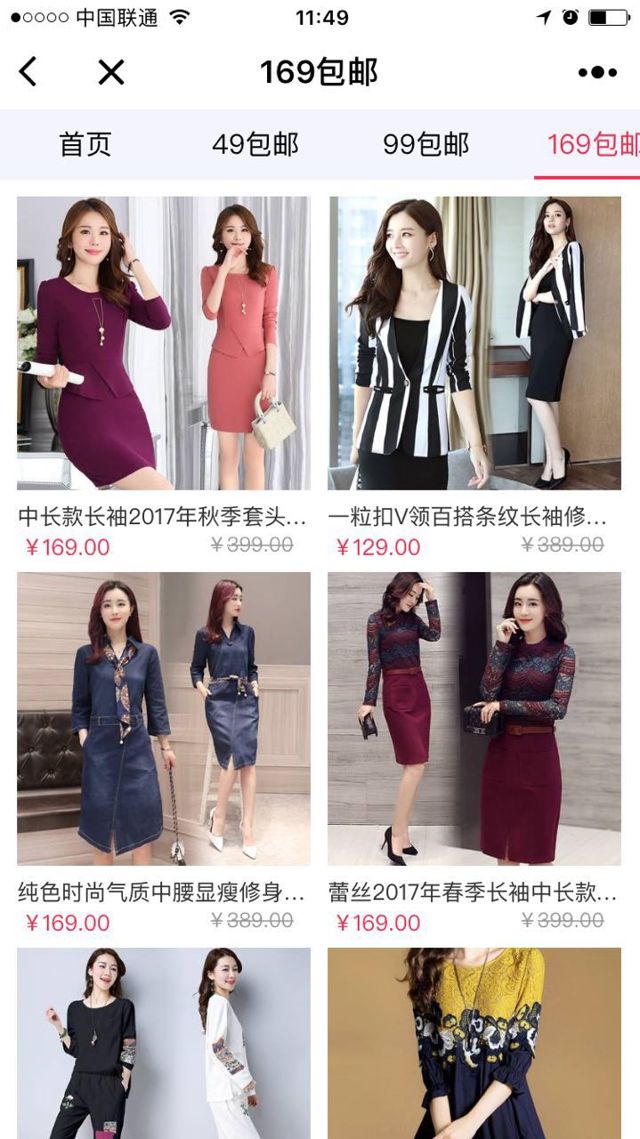Open the three-dot overflow menu
This screenshot has height=1139, width=640.
(x=597, y=72)
